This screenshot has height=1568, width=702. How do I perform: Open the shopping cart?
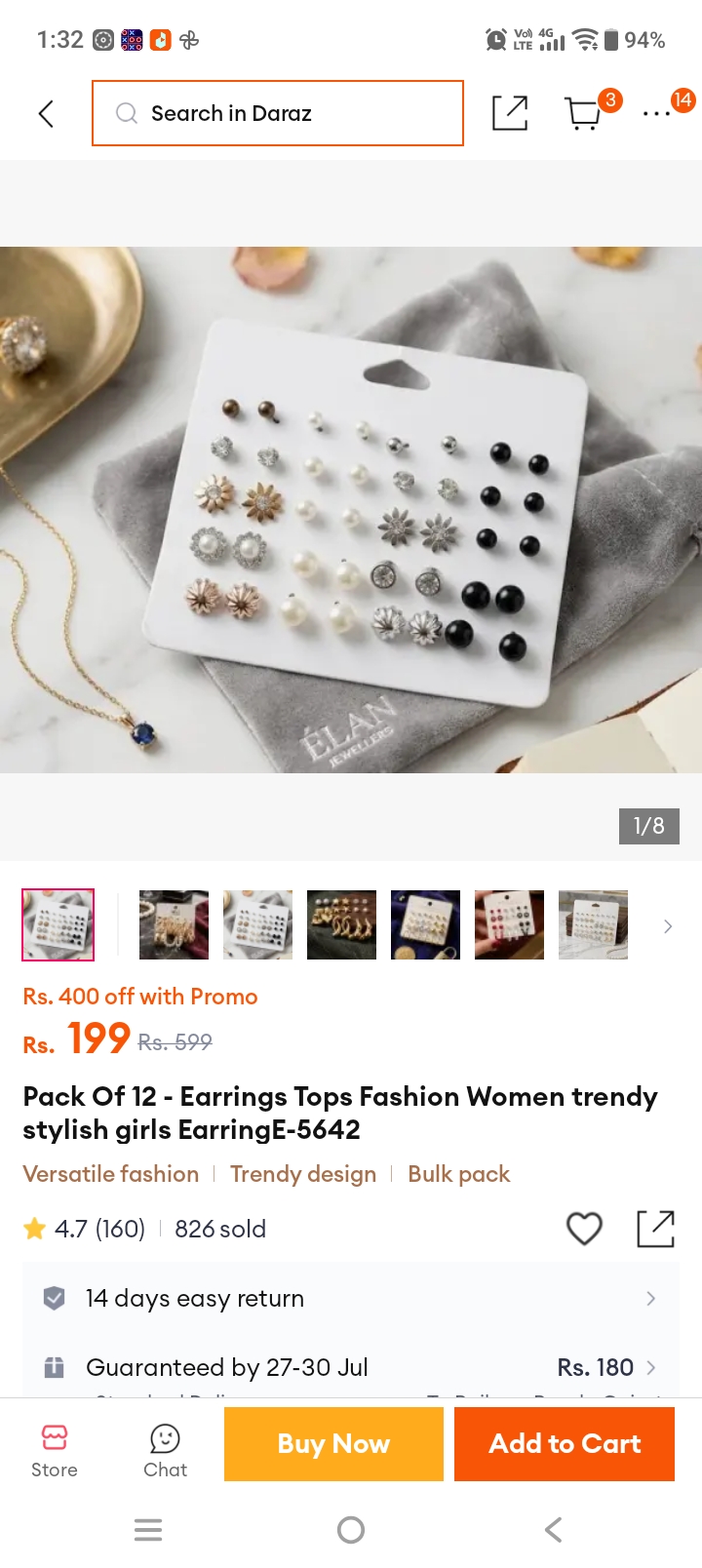click(x=585, y=113)
